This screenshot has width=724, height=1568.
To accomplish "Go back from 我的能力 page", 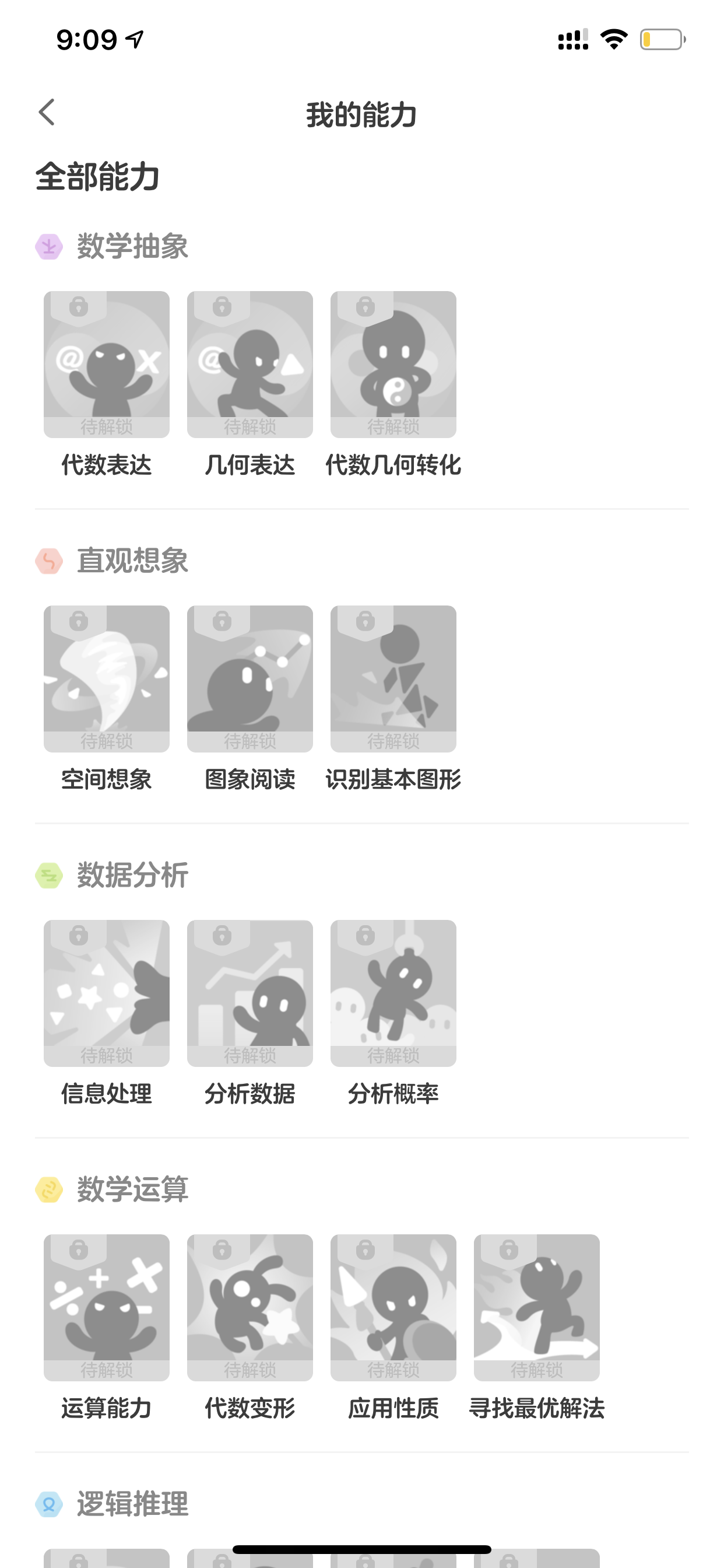I will click(47, 113).
